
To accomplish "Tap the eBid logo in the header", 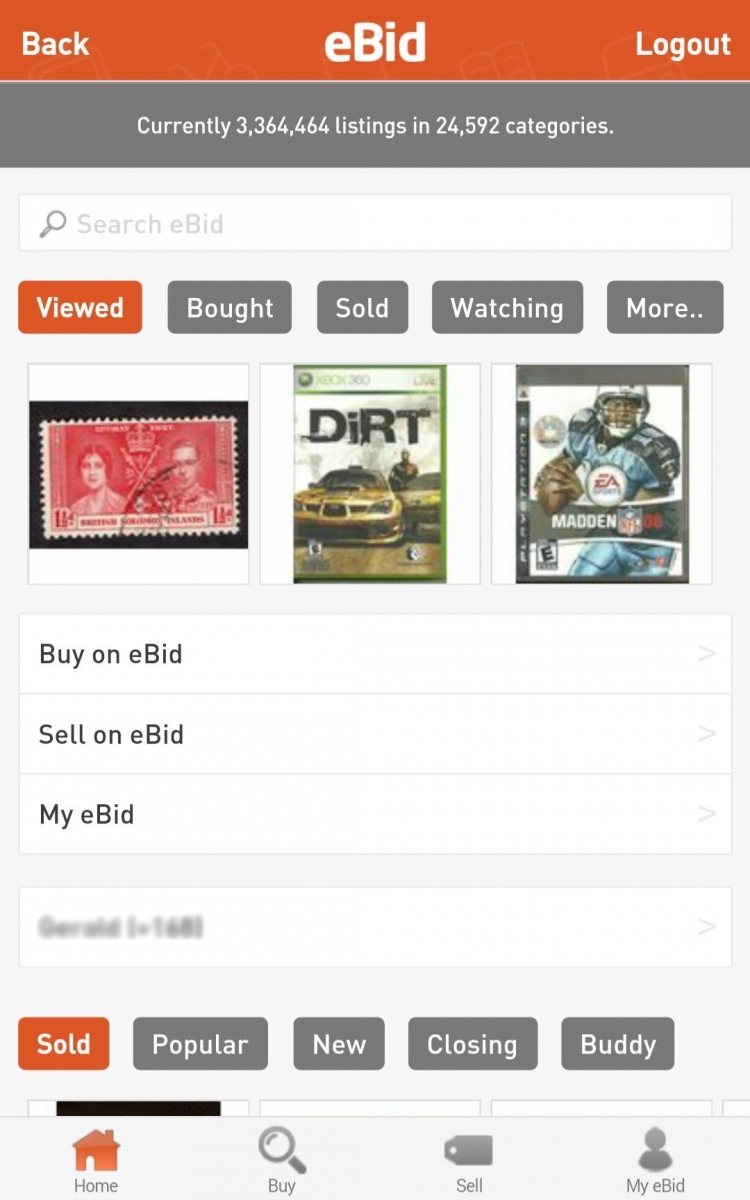I will point(375,42).
